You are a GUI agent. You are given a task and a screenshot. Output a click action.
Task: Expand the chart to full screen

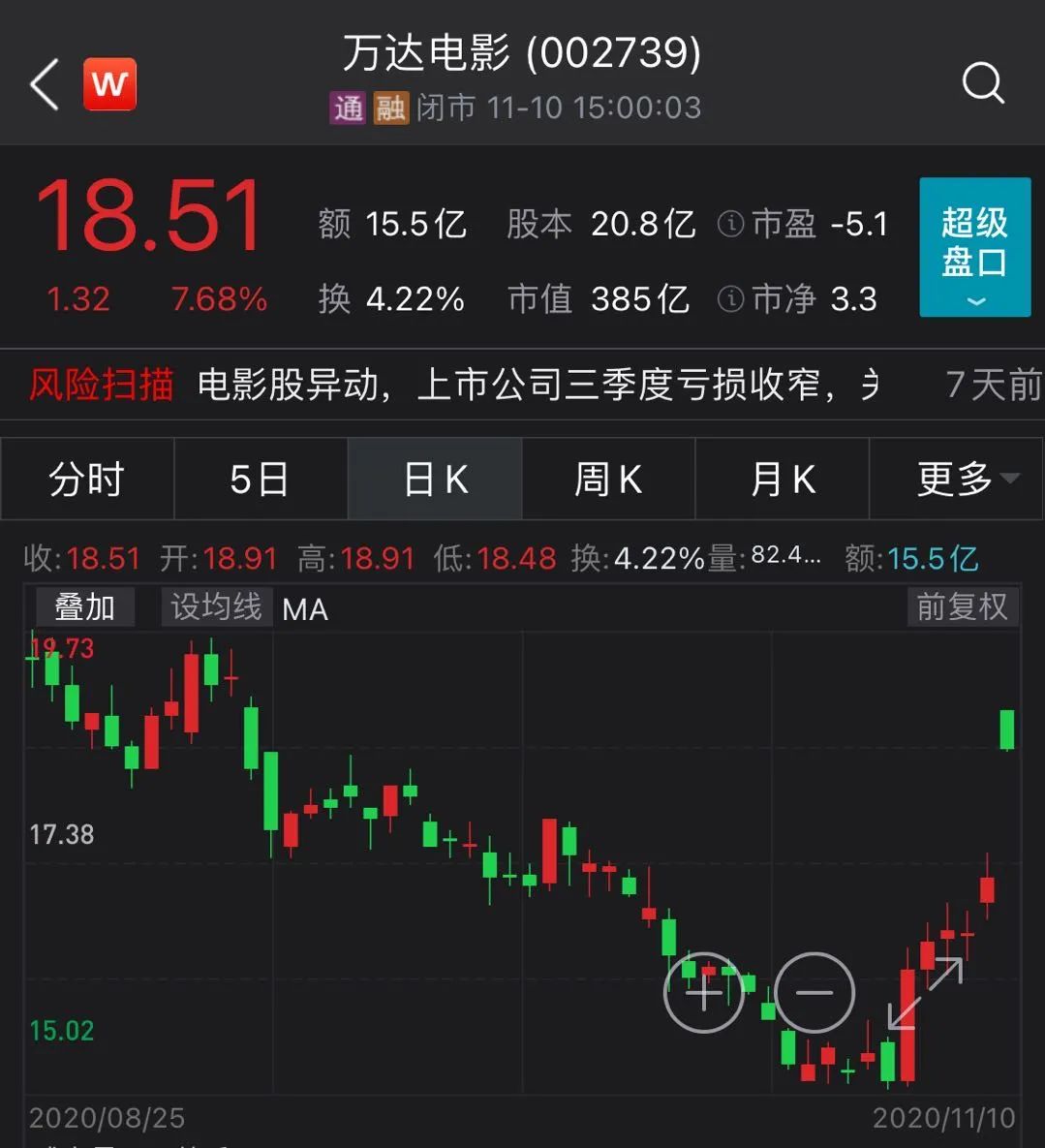(x=926, y=992)
